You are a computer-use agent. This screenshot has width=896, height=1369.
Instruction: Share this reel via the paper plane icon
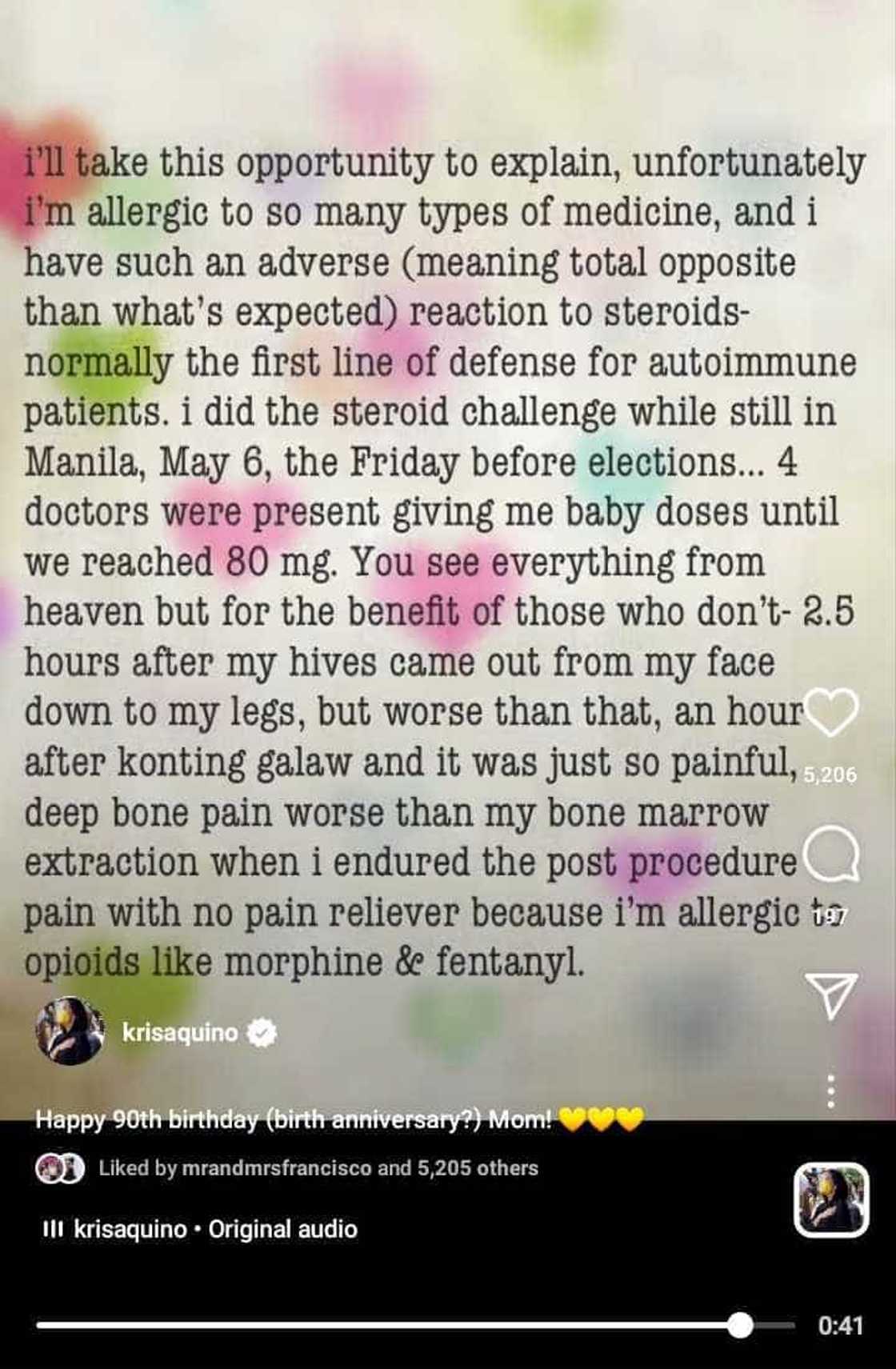(x=831, y=995)
